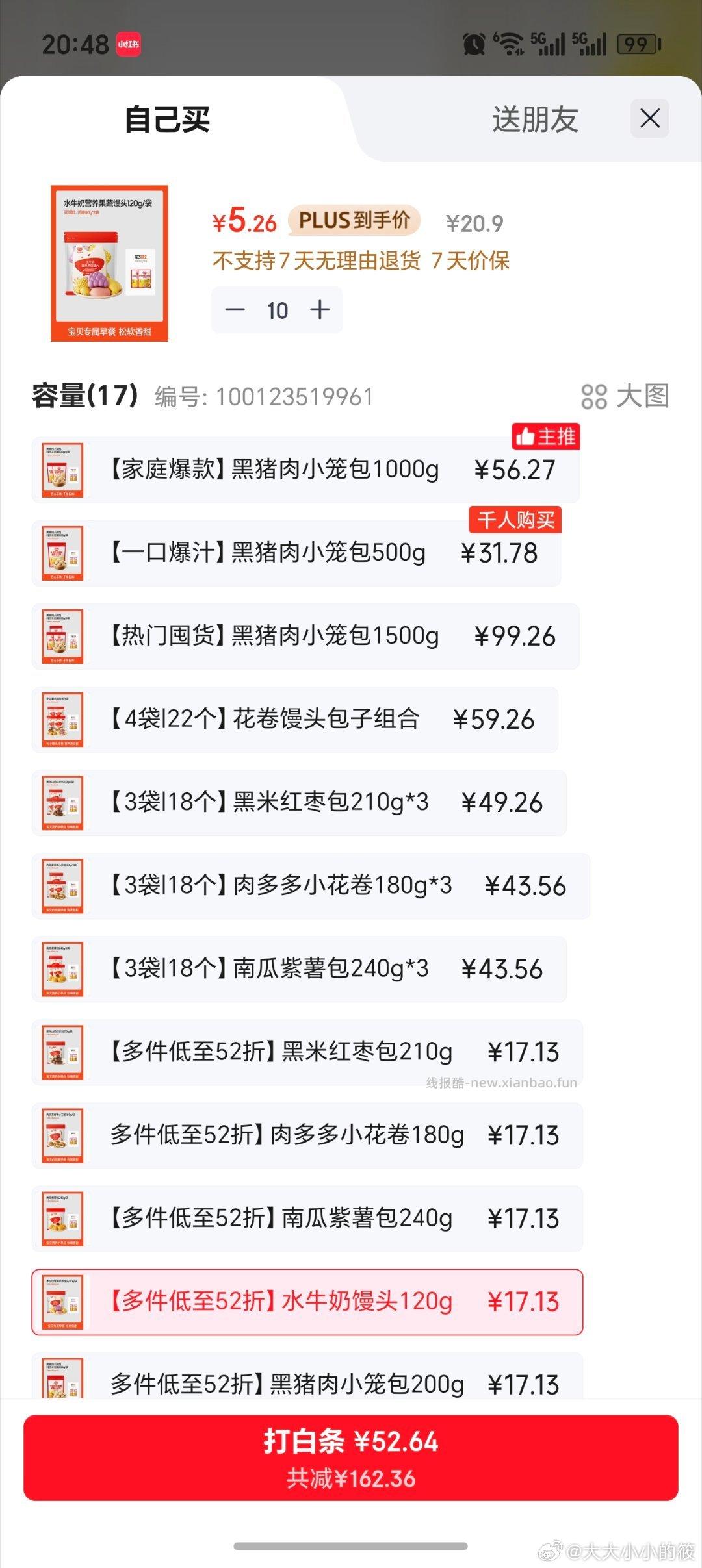Tap the product thumbnail beside the ¥5.26 price
This screenshot has width=702, height=1568.
[109, 261]
